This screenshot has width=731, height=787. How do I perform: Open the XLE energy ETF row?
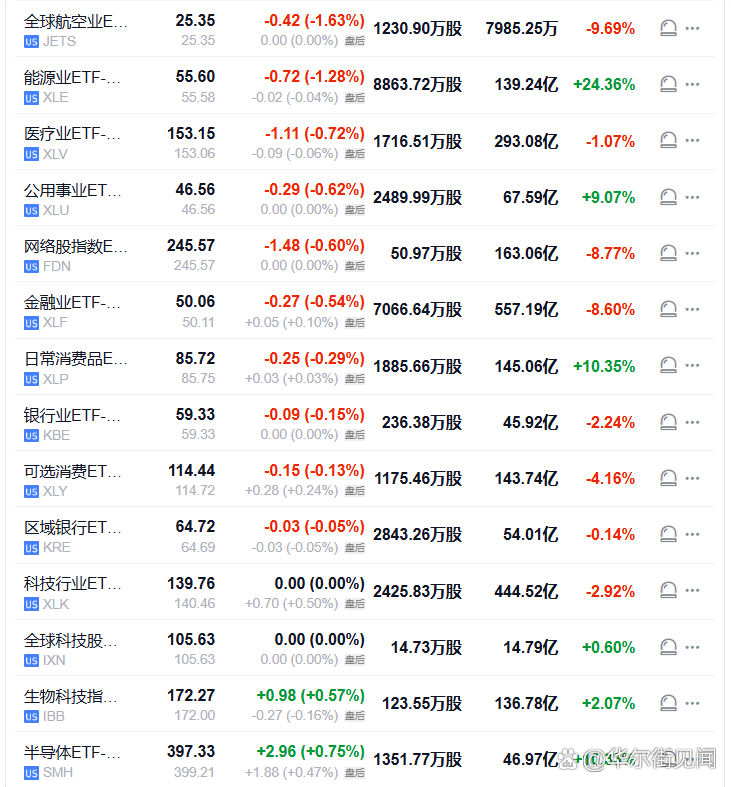pyautogui.click(x=72, y=77)
